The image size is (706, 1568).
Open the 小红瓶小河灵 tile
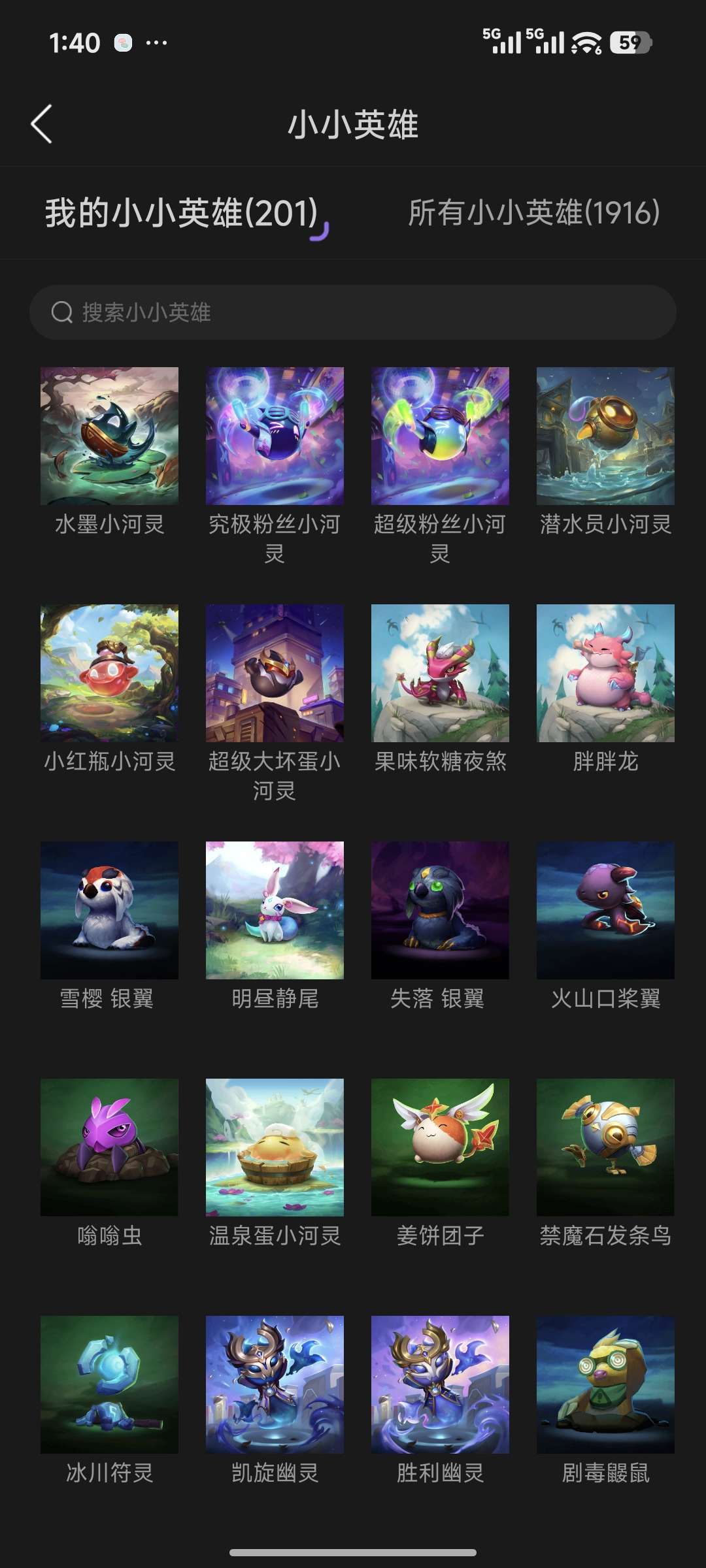109,673
